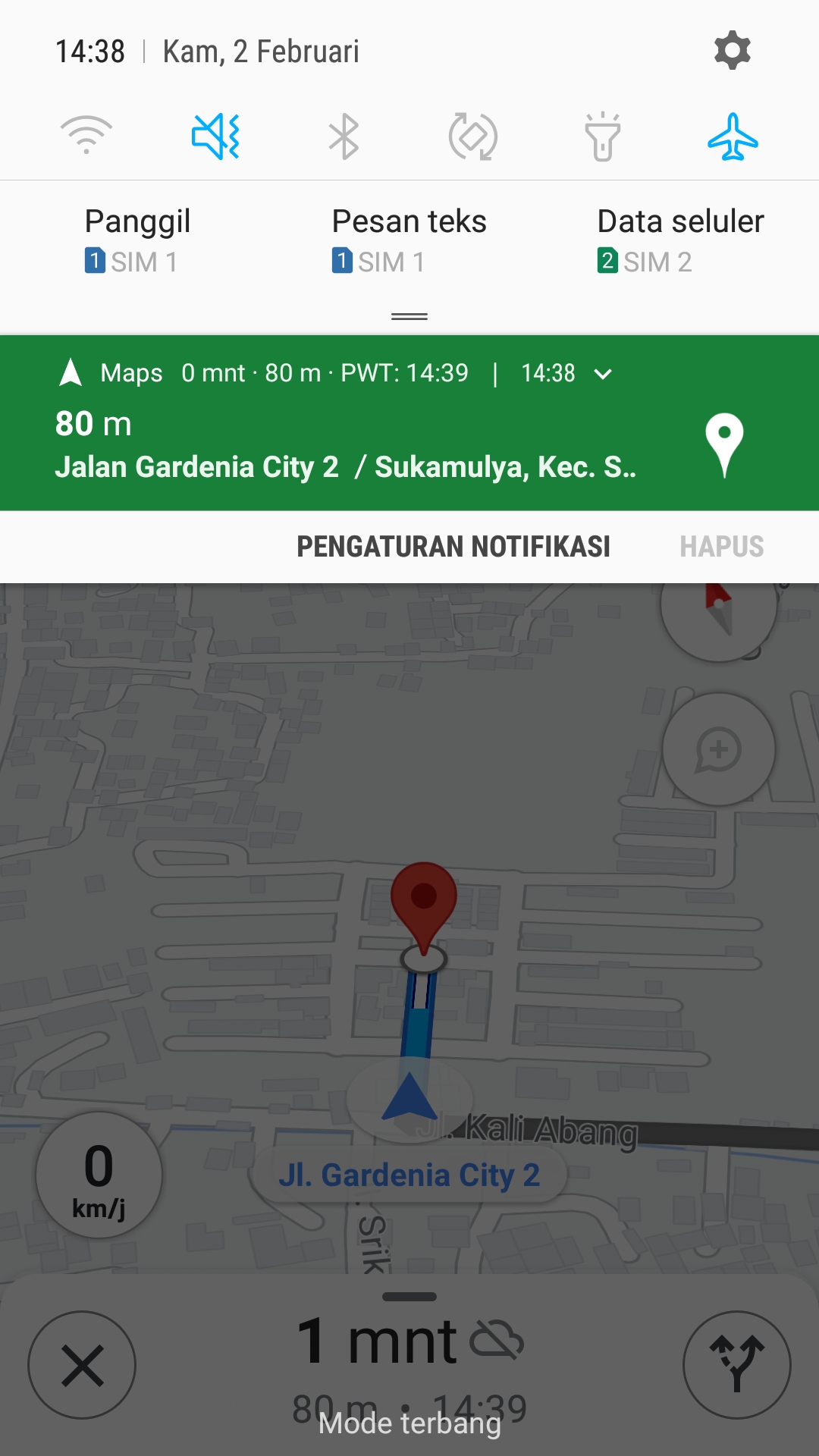
Task: Tap Hapus to clear notifications
Action: pos(721,547)
